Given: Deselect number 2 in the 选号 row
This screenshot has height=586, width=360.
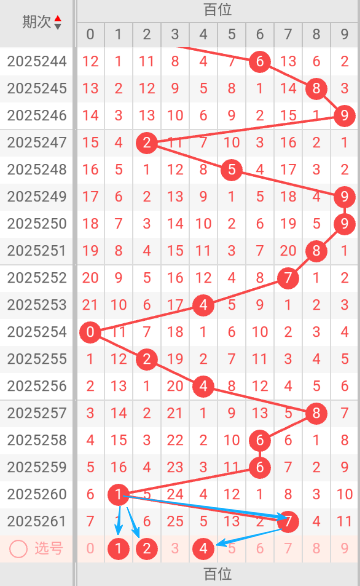Looking at the screenshot, I should click(x=147, y=549).
